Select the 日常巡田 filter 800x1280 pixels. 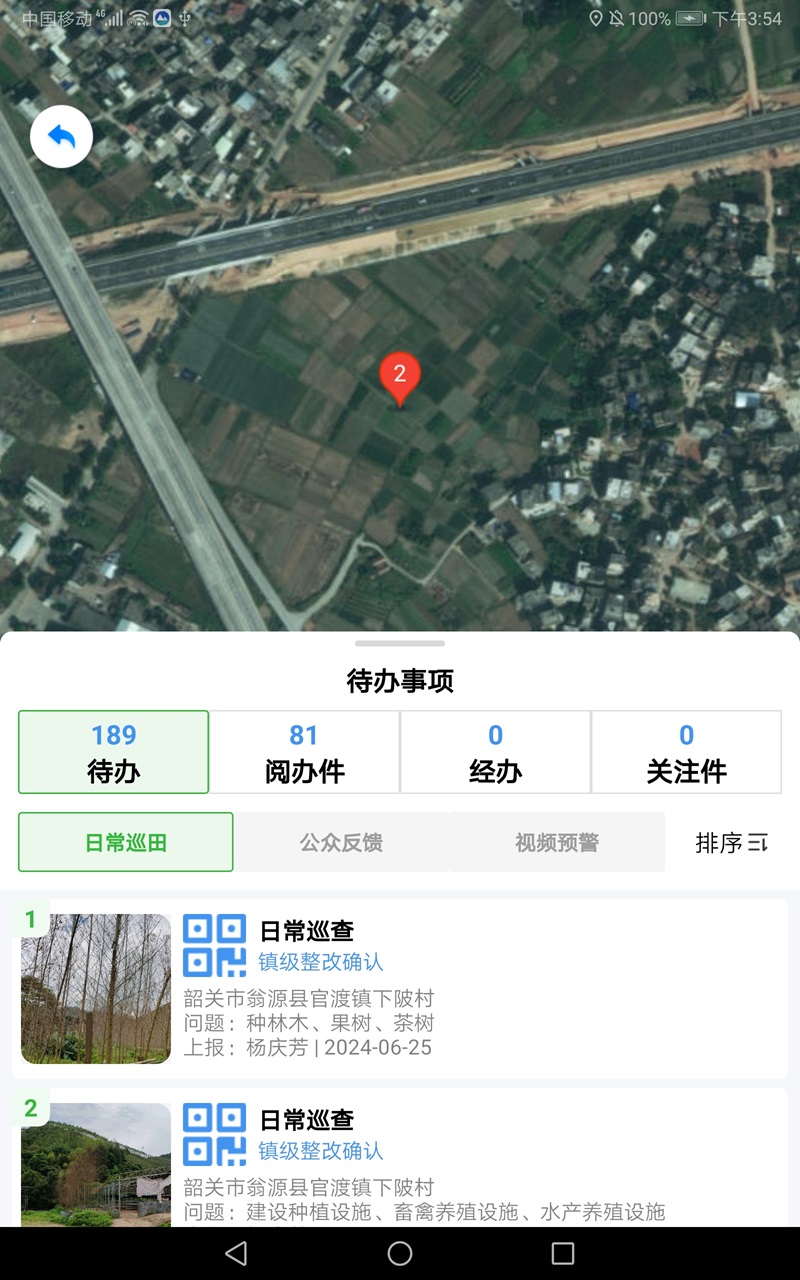[126, 842]
